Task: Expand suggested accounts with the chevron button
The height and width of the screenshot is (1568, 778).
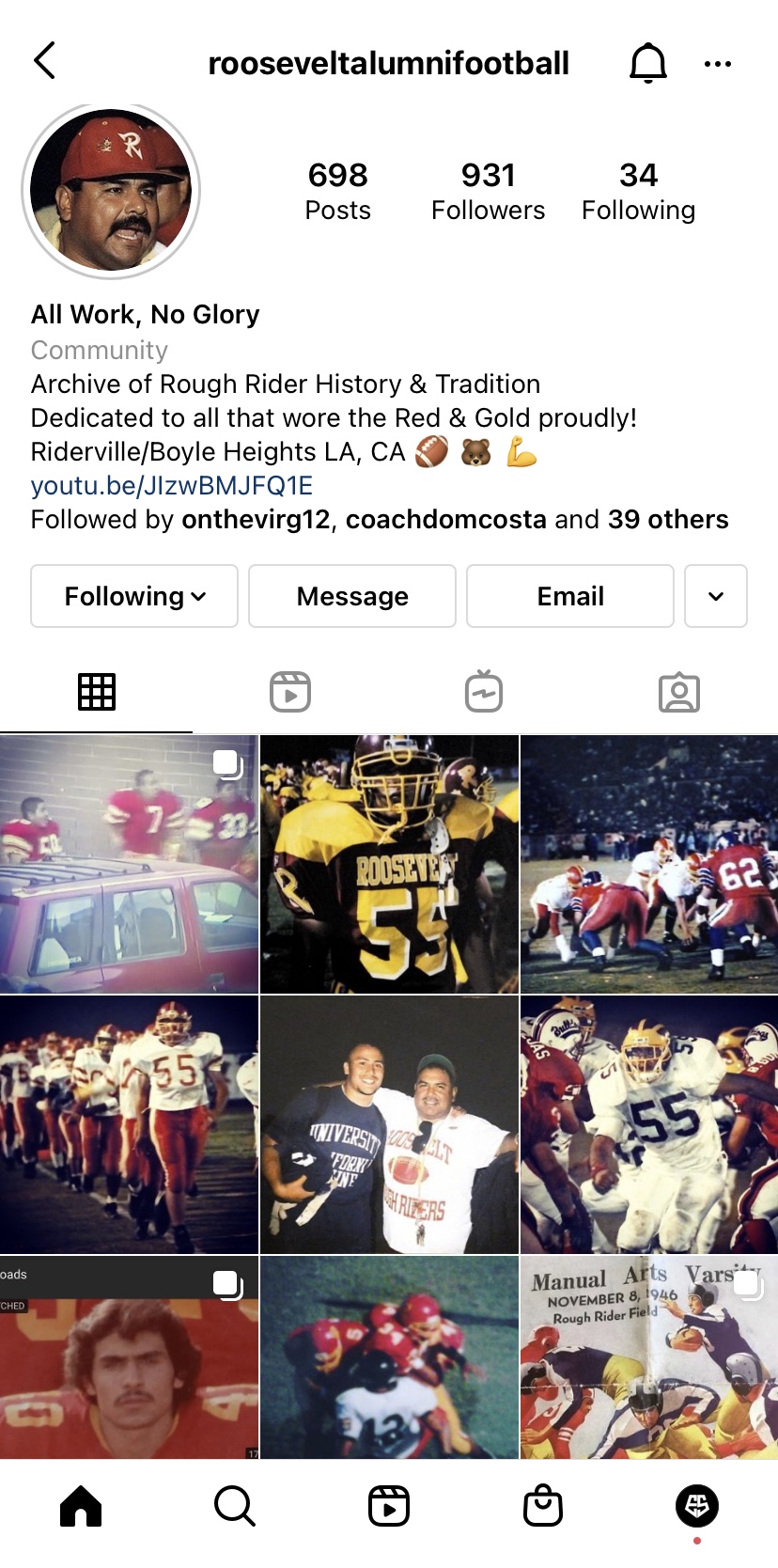Action: (716, 596)
